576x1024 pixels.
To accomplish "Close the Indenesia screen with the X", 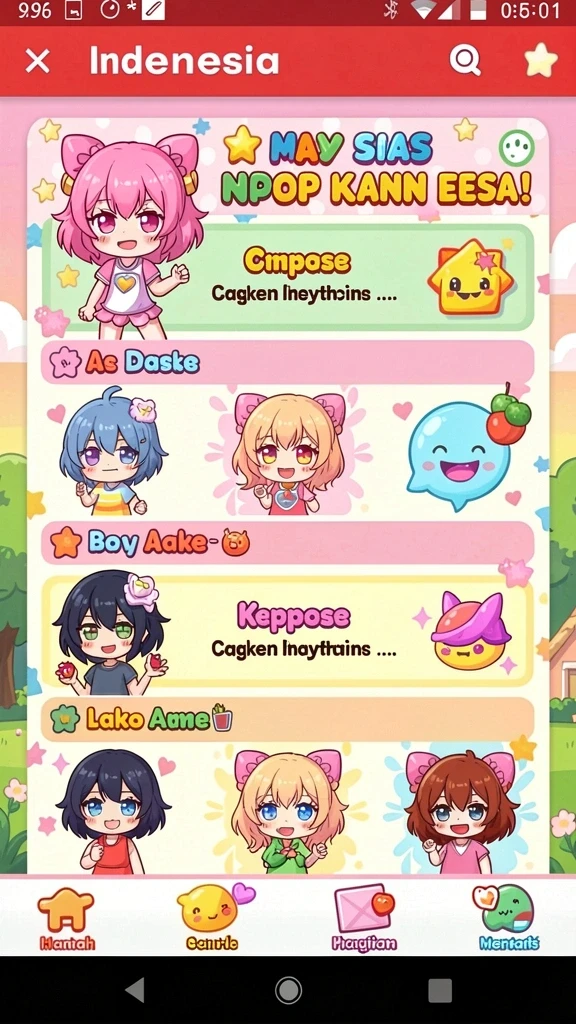I will [x=37, y=61].
